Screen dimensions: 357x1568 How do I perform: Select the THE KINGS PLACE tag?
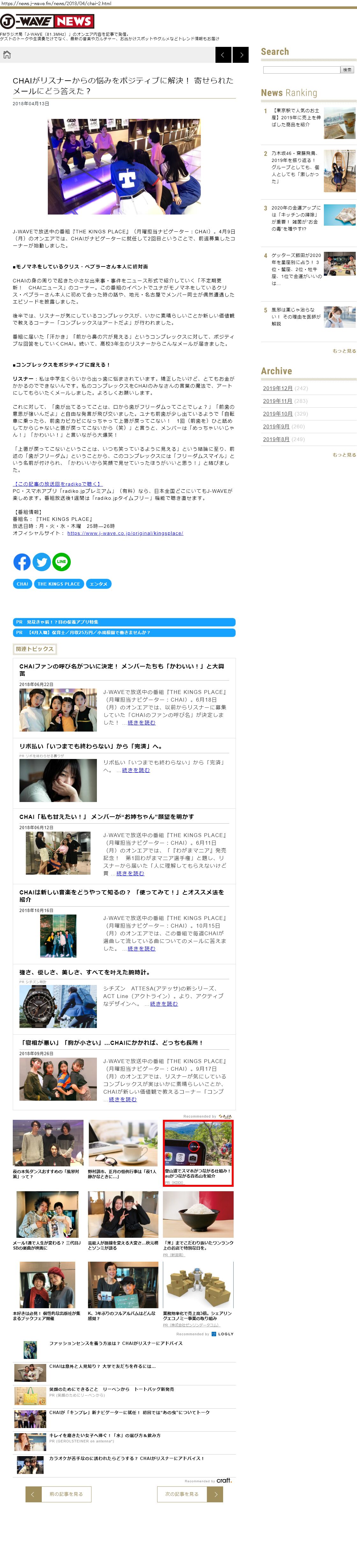[58, 584]
